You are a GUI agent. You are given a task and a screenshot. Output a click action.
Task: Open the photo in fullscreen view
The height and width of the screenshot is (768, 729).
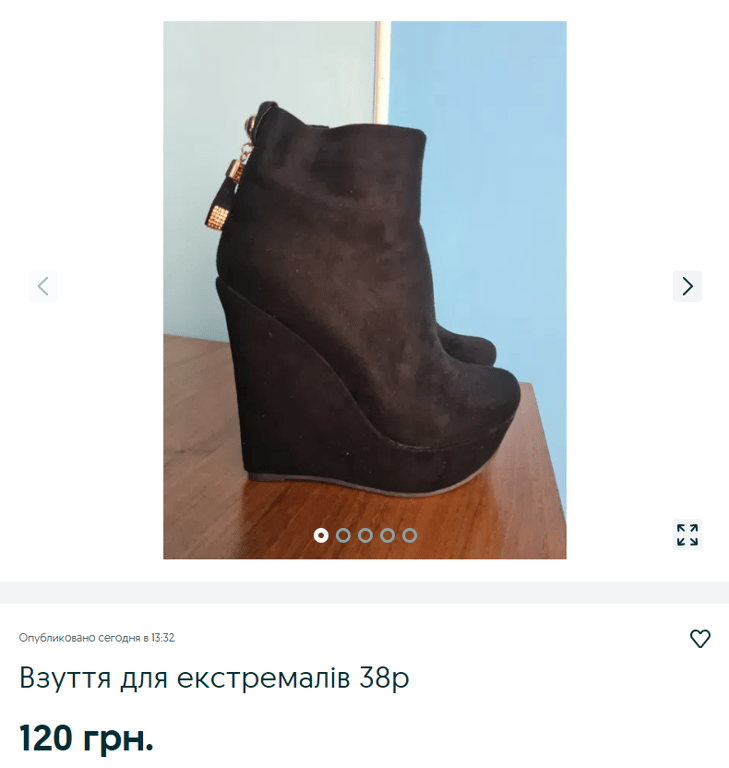click(x=687, y=534)
